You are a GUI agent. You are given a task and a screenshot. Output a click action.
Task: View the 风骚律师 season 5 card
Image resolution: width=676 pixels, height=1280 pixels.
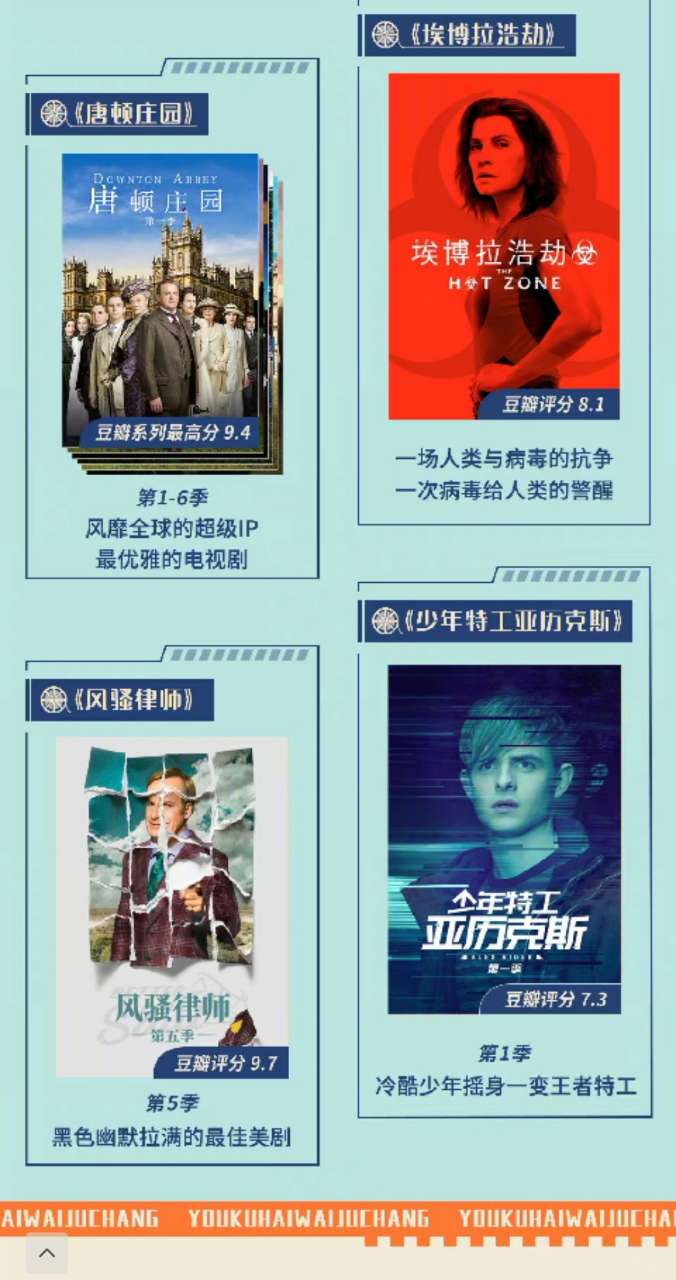(x=172, y=907)
